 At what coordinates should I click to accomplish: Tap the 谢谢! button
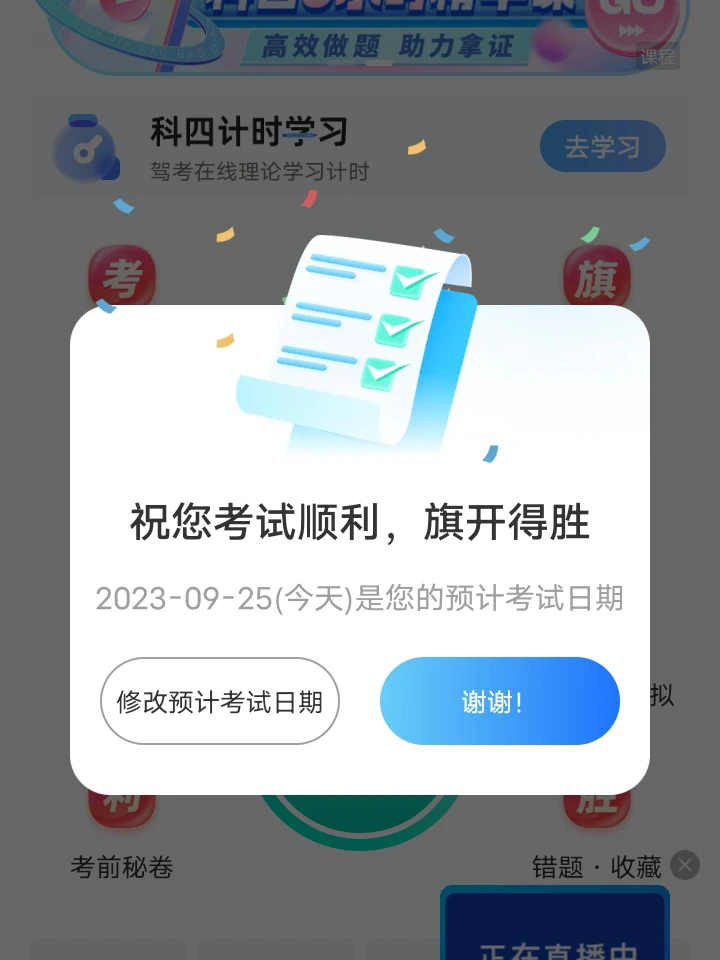click(499, 701)
